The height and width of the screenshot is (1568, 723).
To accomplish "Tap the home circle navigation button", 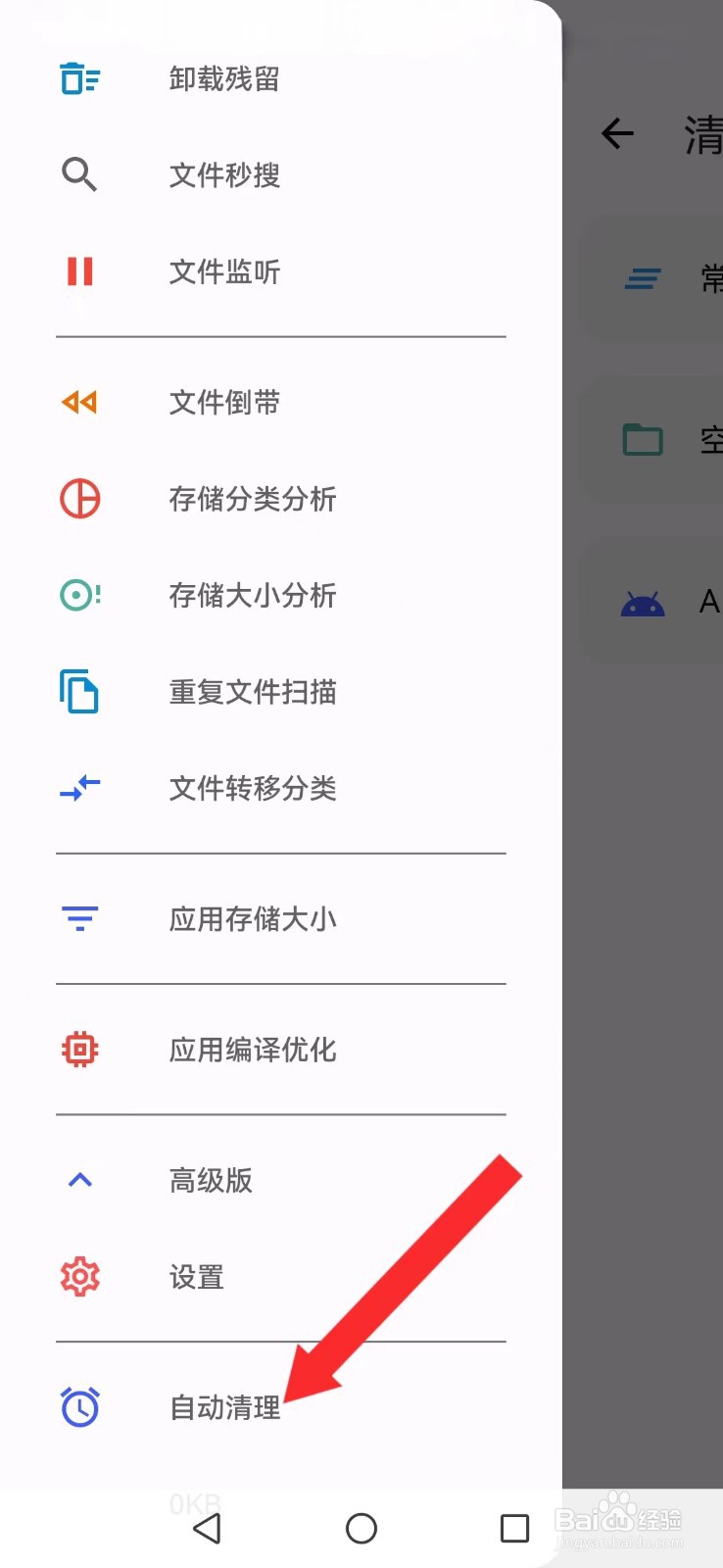I will click(361, 1529).
